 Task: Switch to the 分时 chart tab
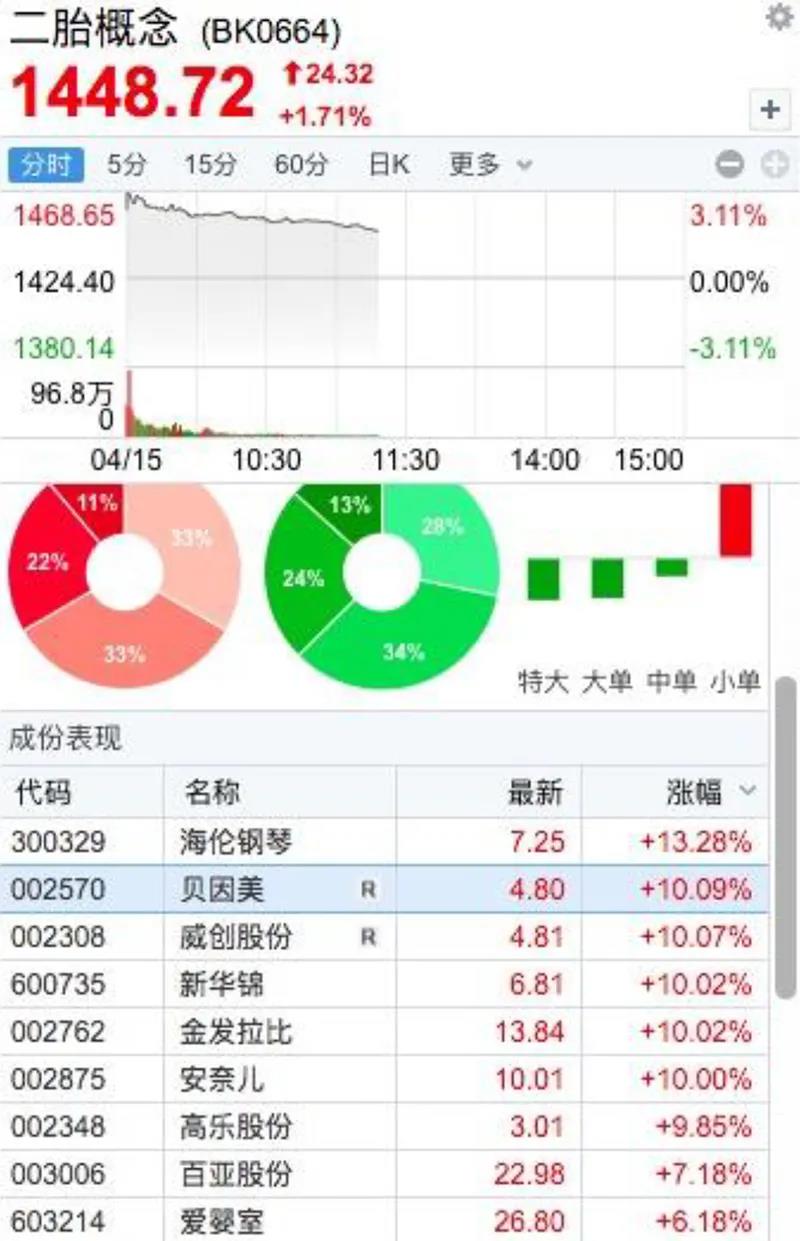point(46,165)
